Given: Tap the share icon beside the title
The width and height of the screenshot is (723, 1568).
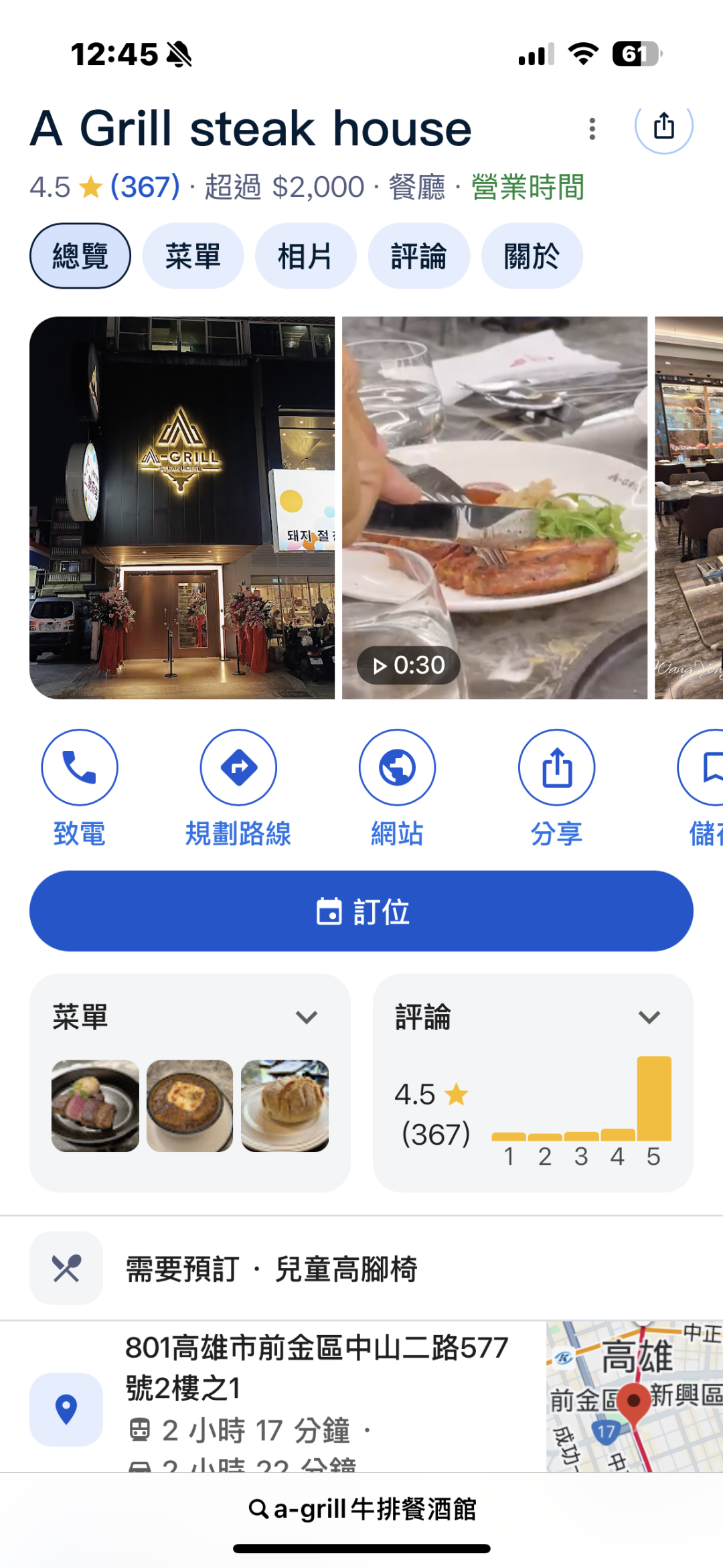Looking at the screenshot, I should (663, 125).
